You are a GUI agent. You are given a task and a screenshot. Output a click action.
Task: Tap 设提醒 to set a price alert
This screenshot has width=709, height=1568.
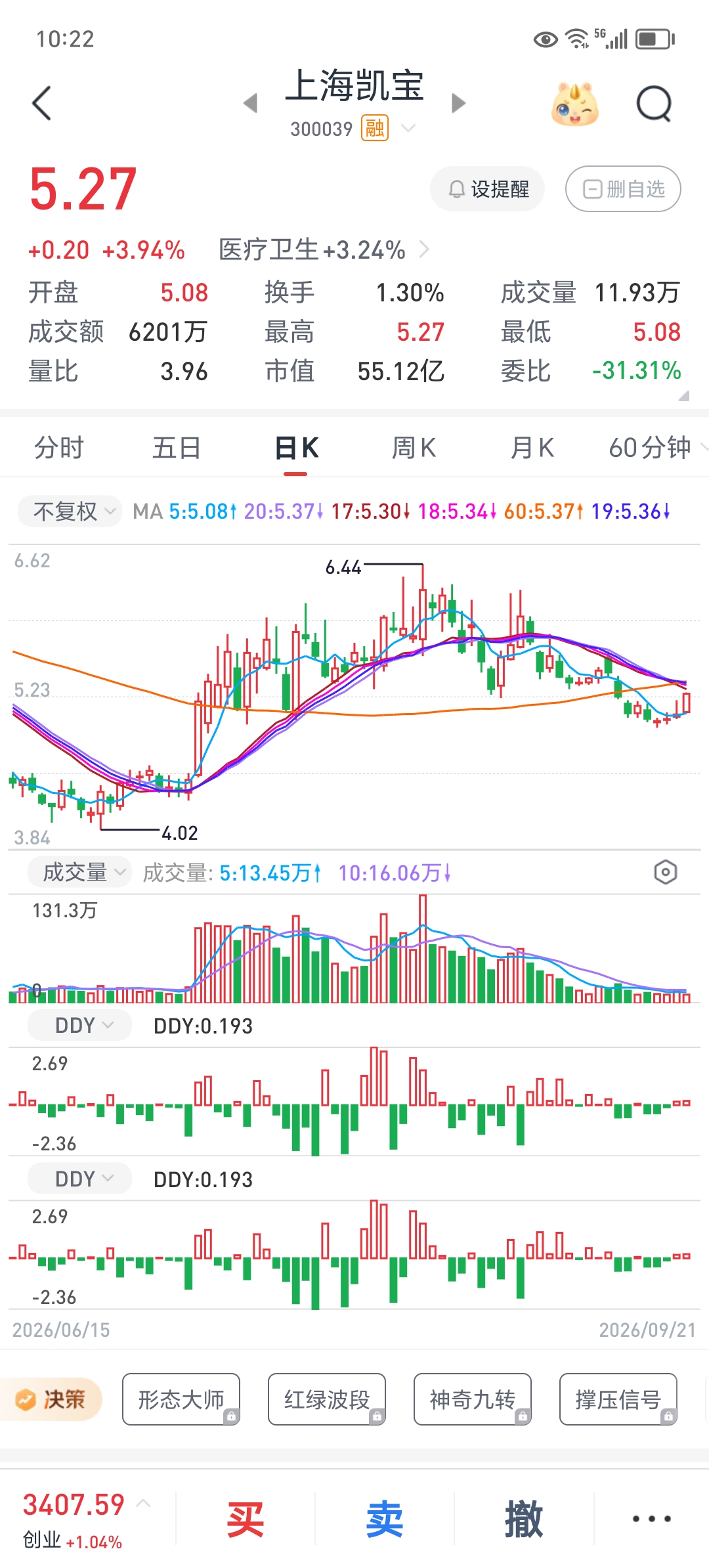pos(487,189)
